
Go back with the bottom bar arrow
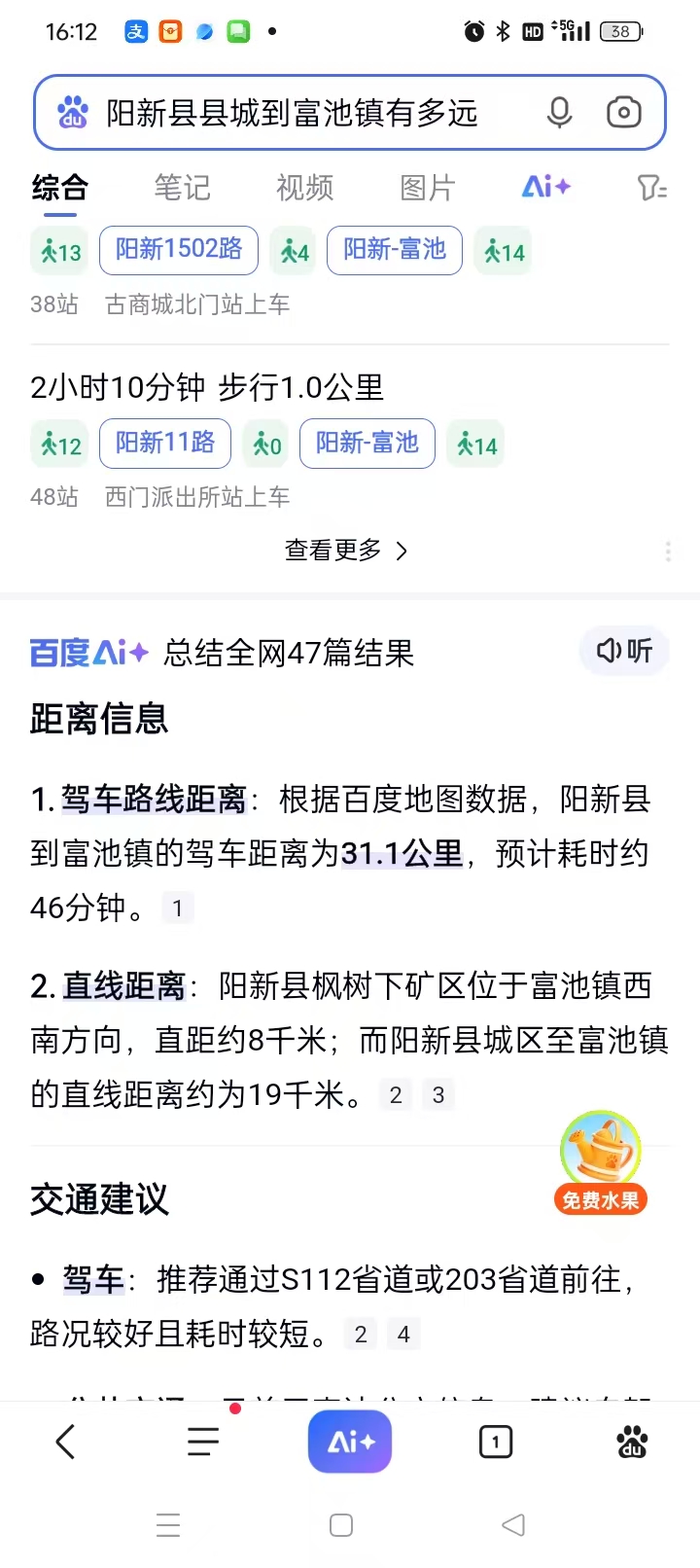tap(66, 1442)
